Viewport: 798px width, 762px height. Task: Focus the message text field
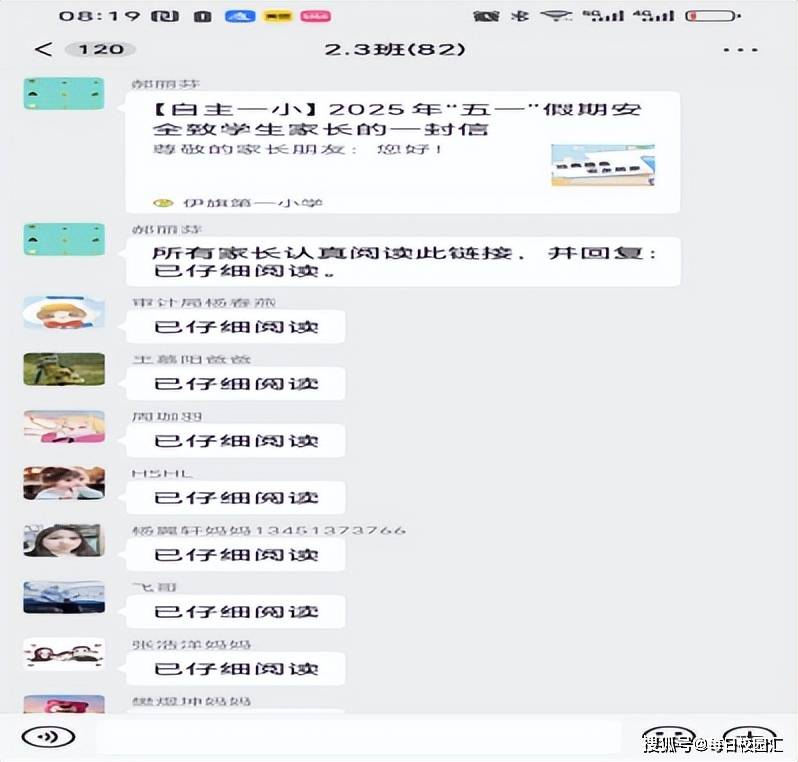pyautogui.click(x=358, y=737)
